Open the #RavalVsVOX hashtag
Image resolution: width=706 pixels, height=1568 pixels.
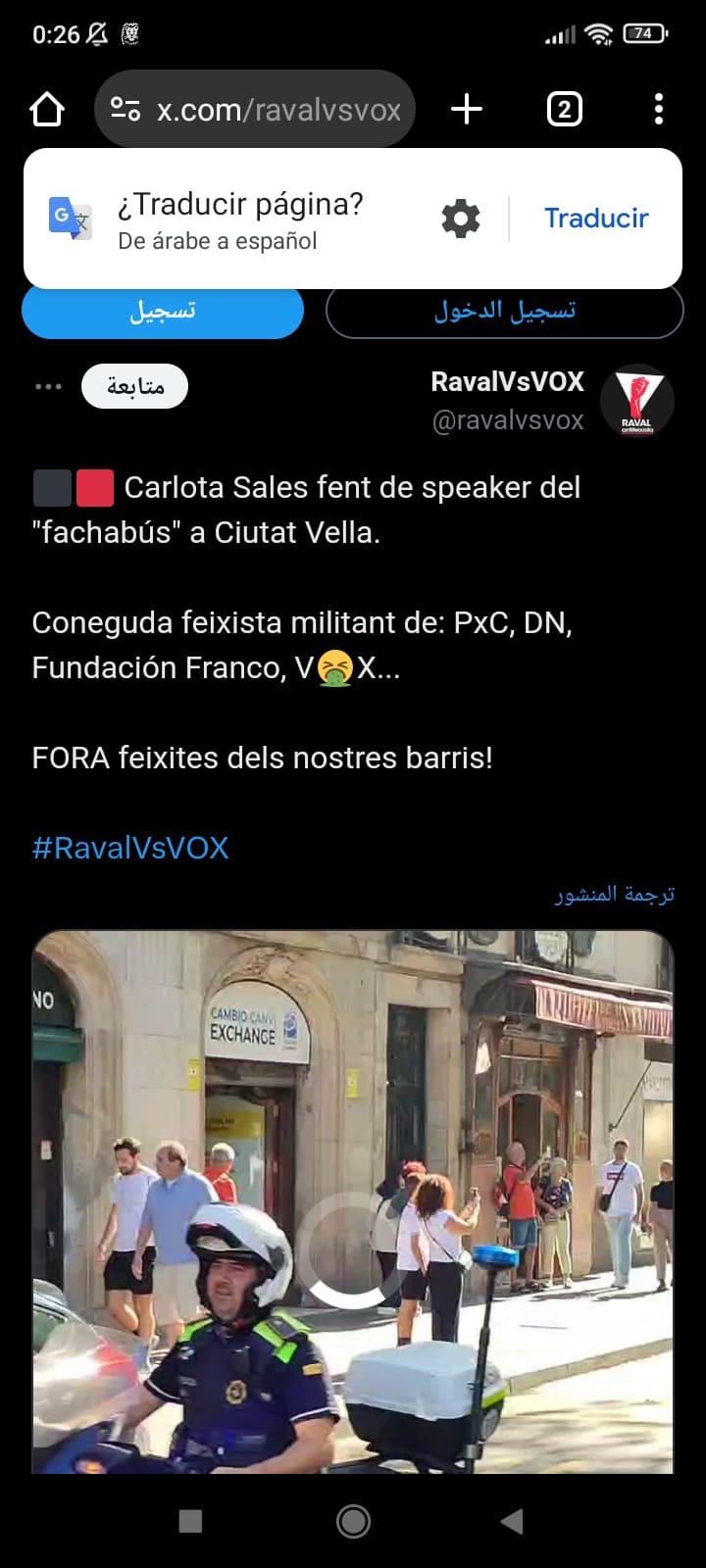pos(130,848)
